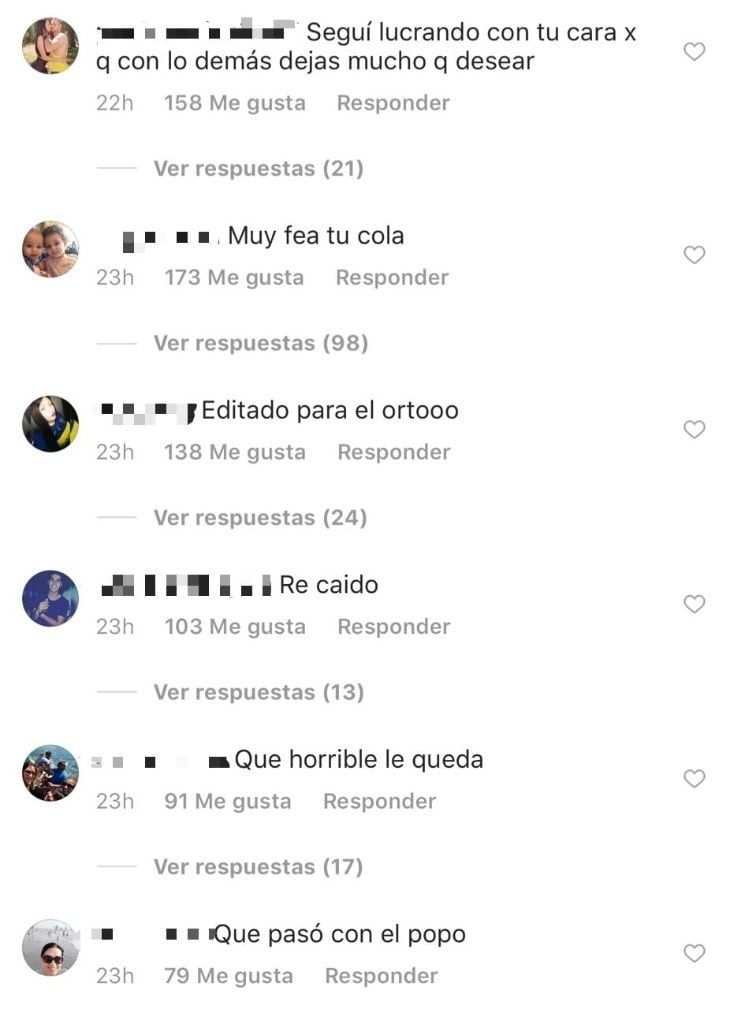Reply to the 'Que horrible le queda' comment
The width and height of the screenshot is (745, 1009).
click(x=379, y=801)
